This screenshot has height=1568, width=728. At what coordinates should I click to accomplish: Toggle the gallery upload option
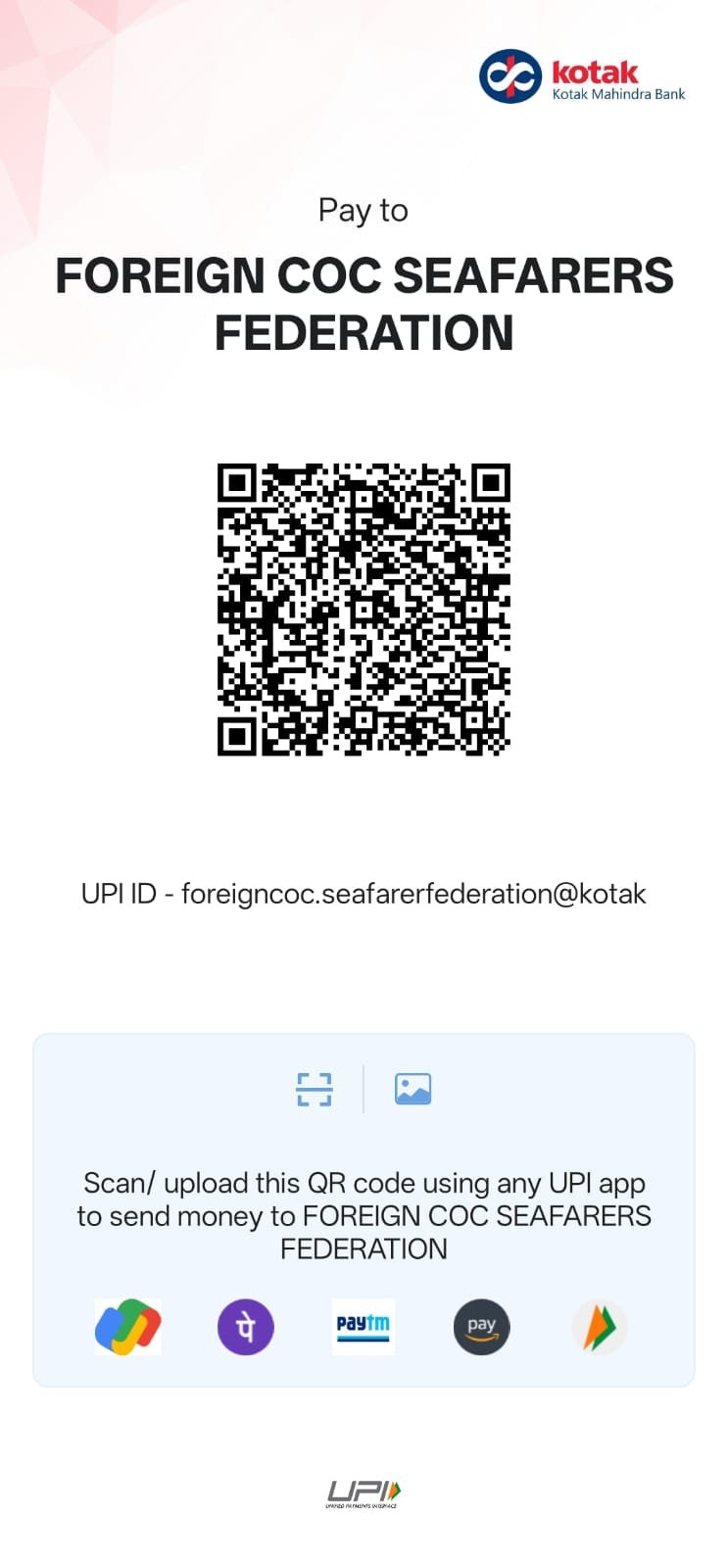click(x=413, y=1088)
